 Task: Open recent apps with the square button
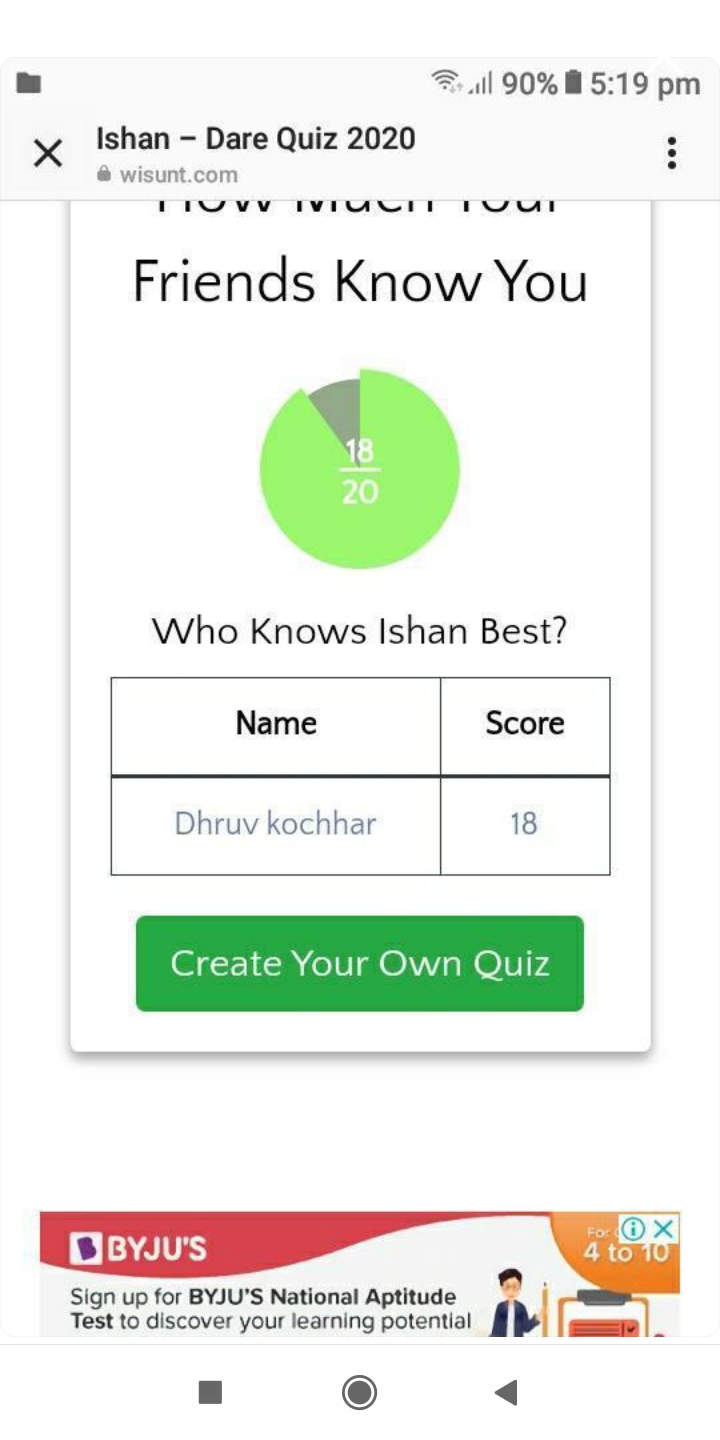click(x=210, y=1392)
